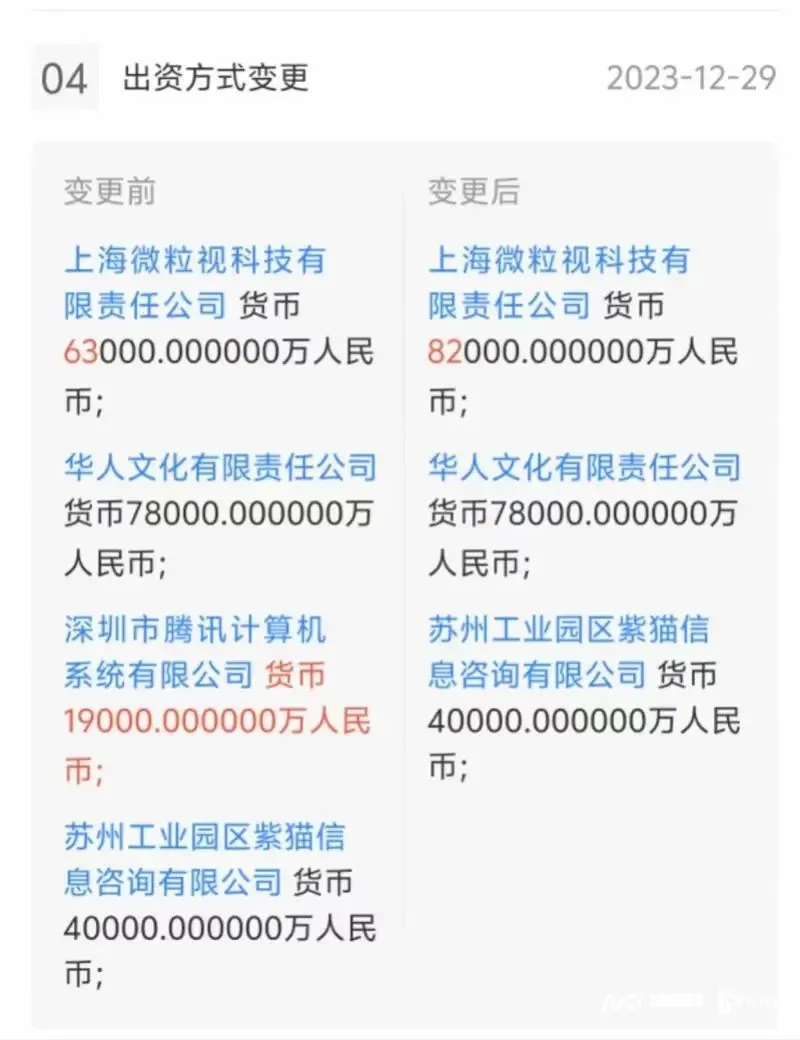Open 深圳市腾讯计算机系统有限公司 company link
Screen dimensions: 800x1040
pyautogui.click(x=195, y=631)
